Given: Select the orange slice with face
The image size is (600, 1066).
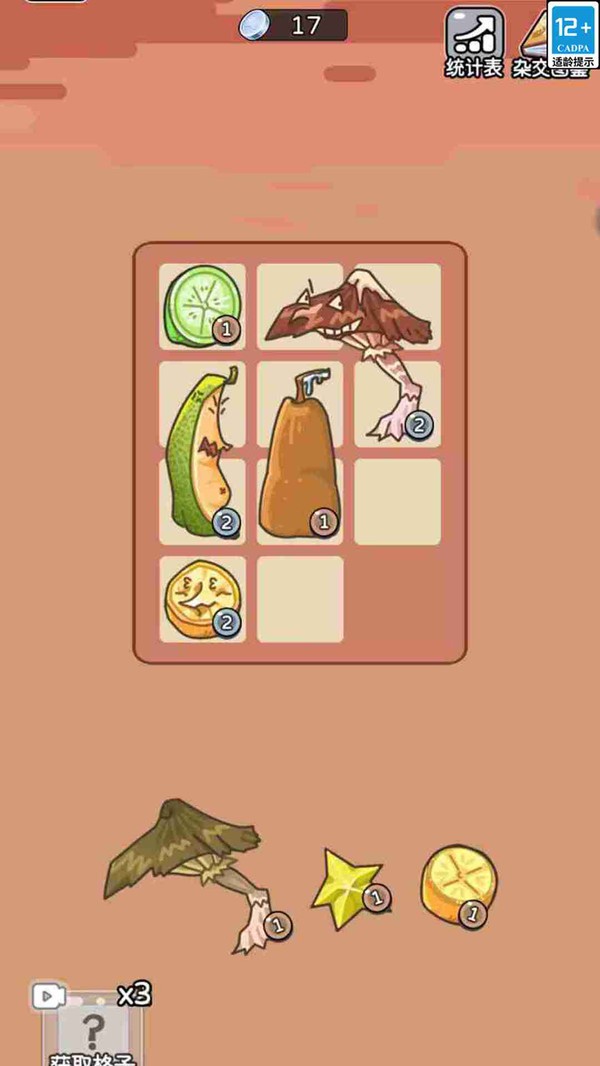Looking at the screenshot, I should (202, 599).
